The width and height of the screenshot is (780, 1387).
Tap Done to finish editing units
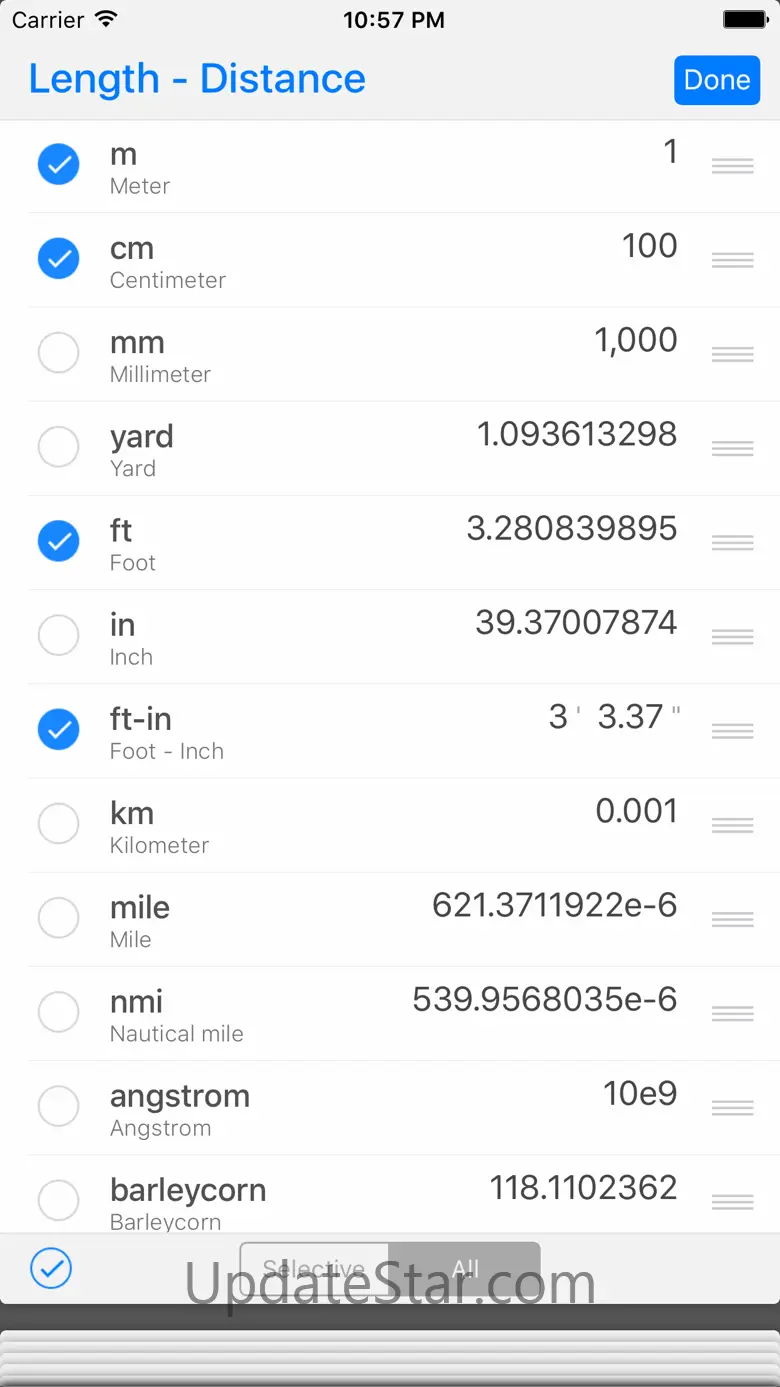point(717,80)
